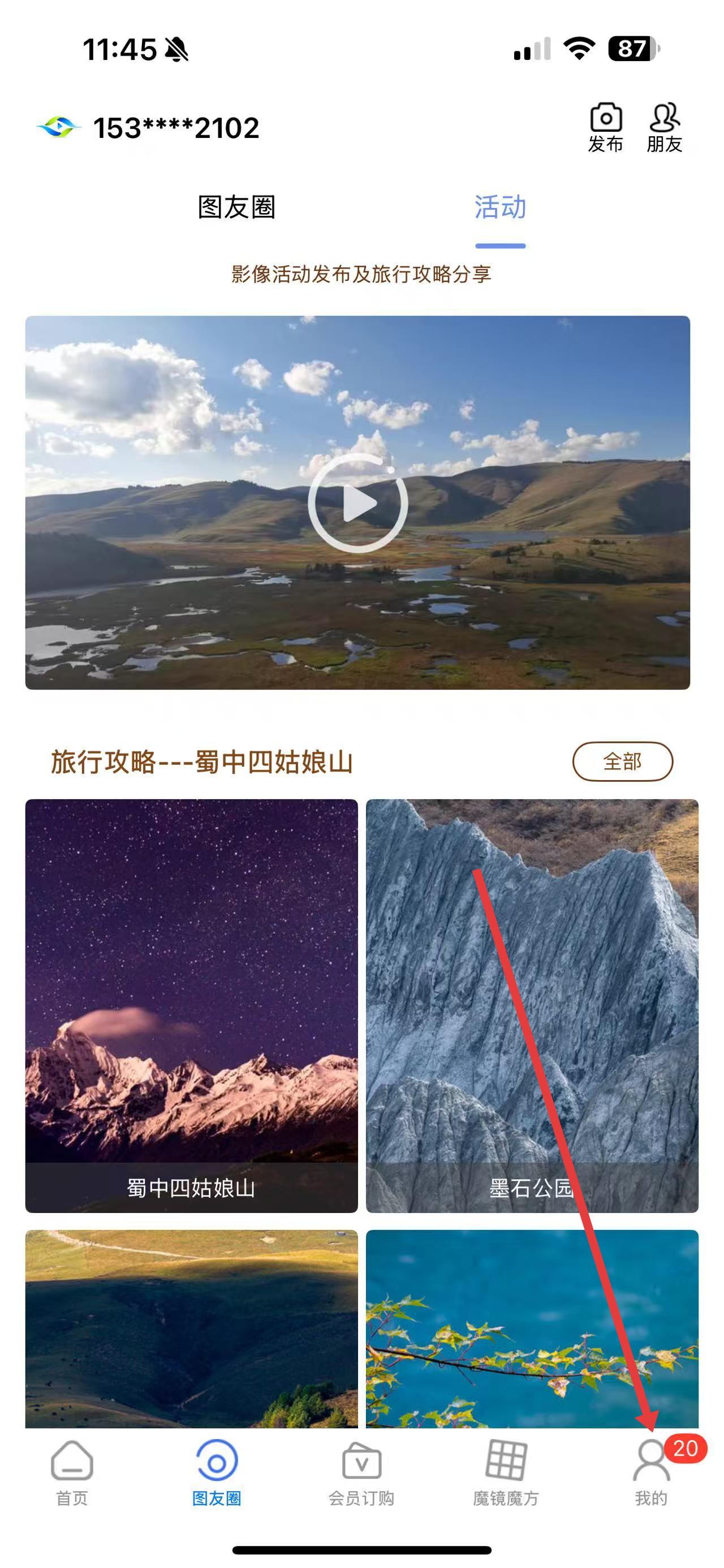Open the 朋友 friends icon
This screenshot has width=724, height=1568.
663,128
